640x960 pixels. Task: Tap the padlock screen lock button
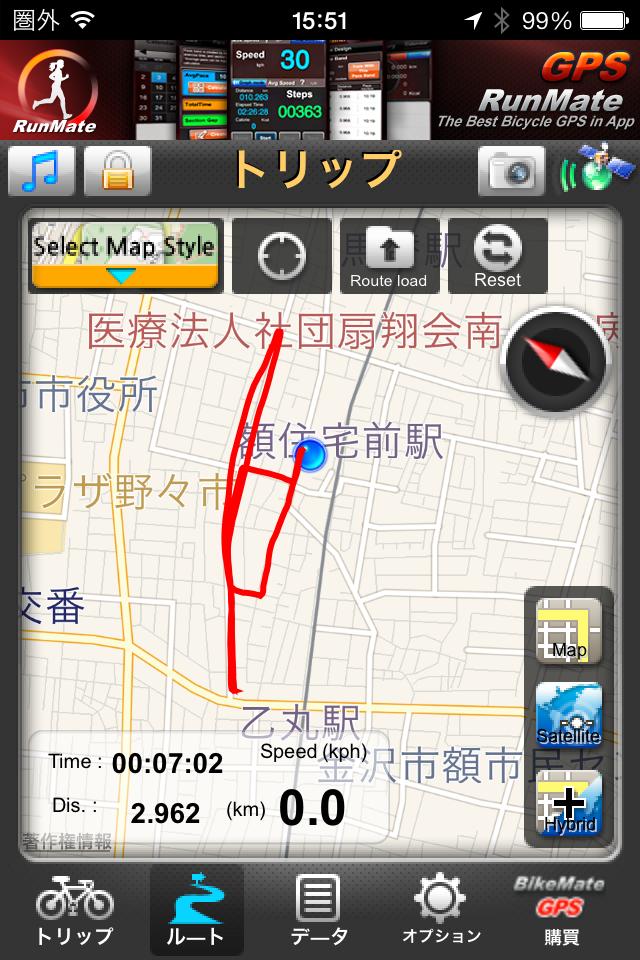tap(117, 171)
